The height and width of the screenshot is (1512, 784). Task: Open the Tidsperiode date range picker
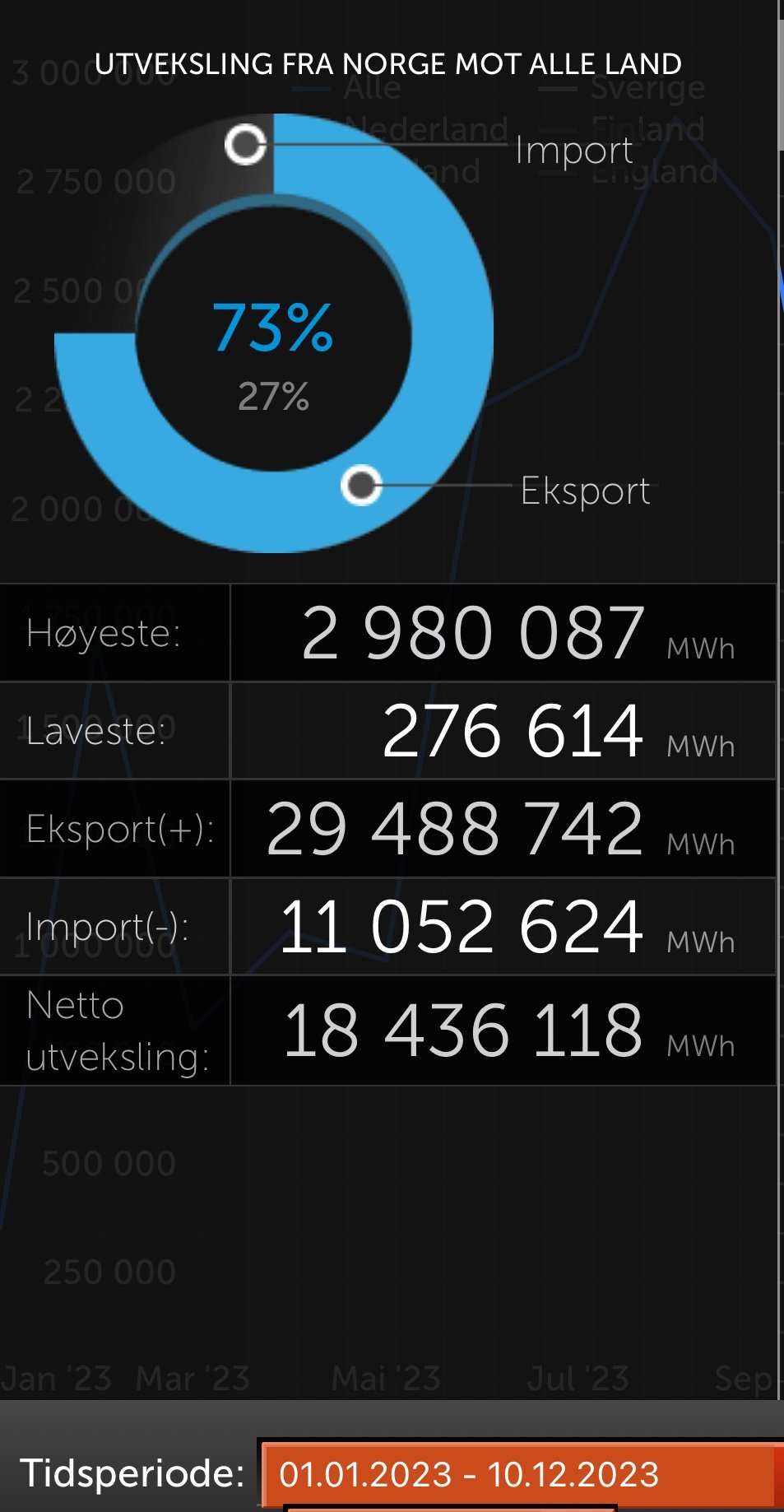pos(522,1474)
